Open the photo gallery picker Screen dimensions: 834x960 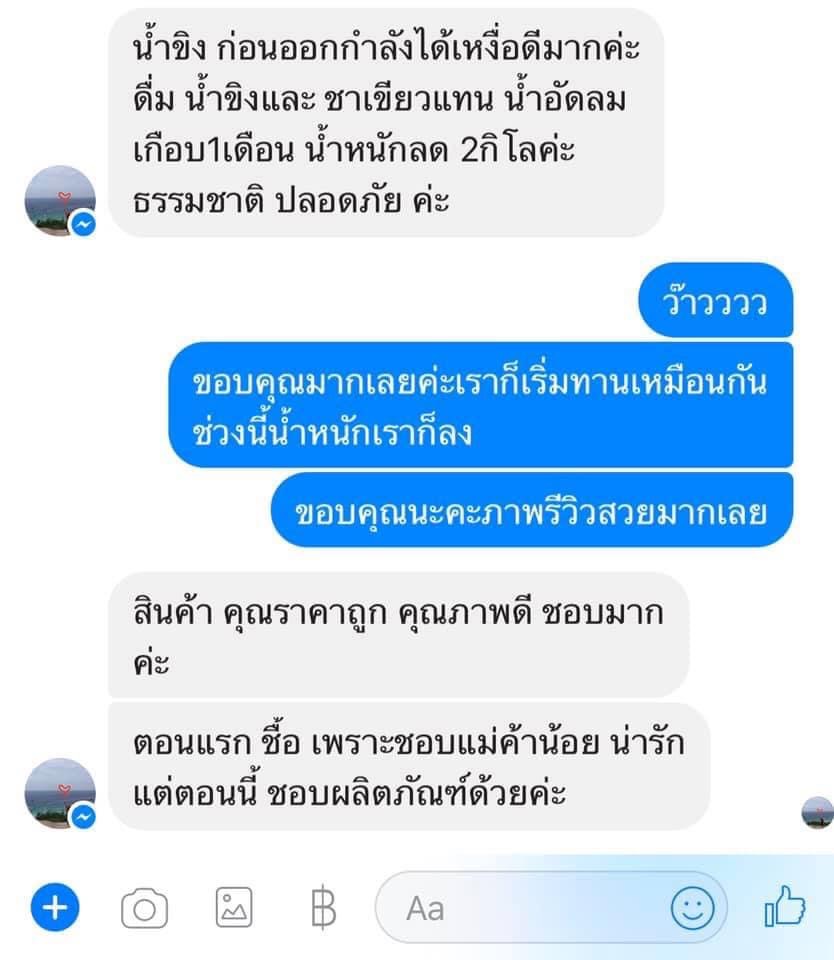pos(234,908)
